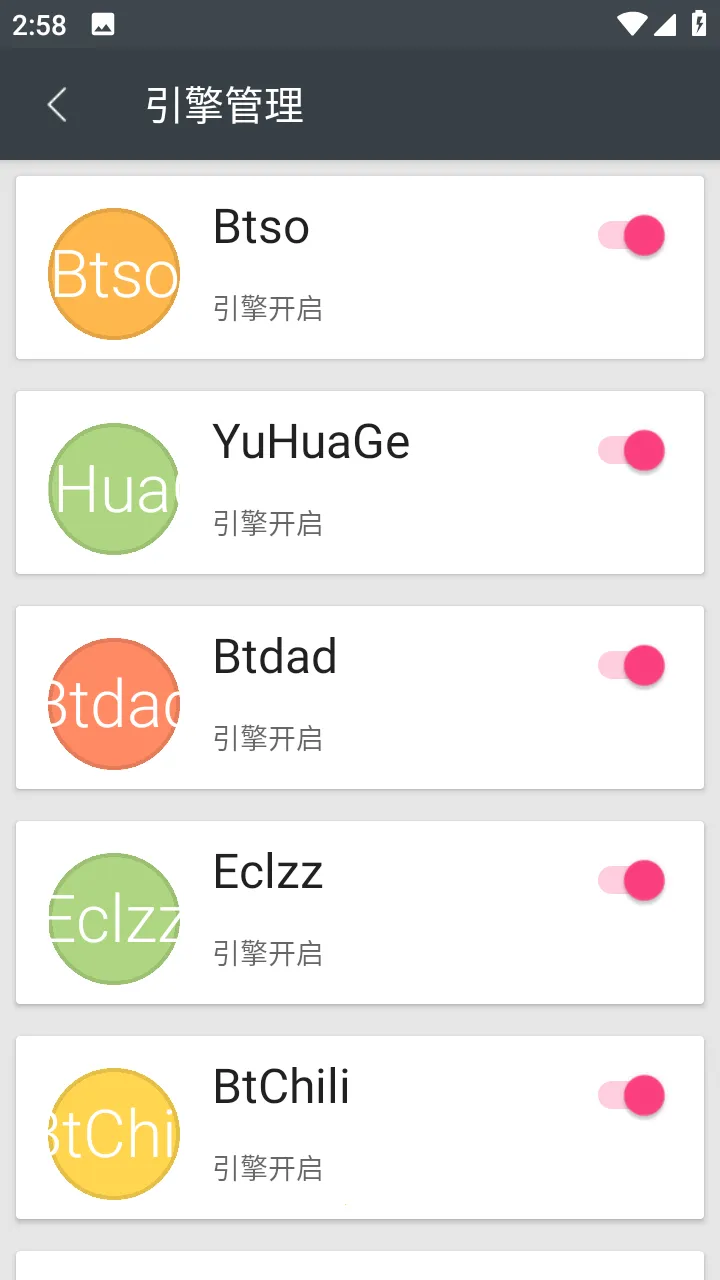This screenshot has height=1280, width=720.
Task: Disable the BtChili engine switch
Action: click(631, 1095)
